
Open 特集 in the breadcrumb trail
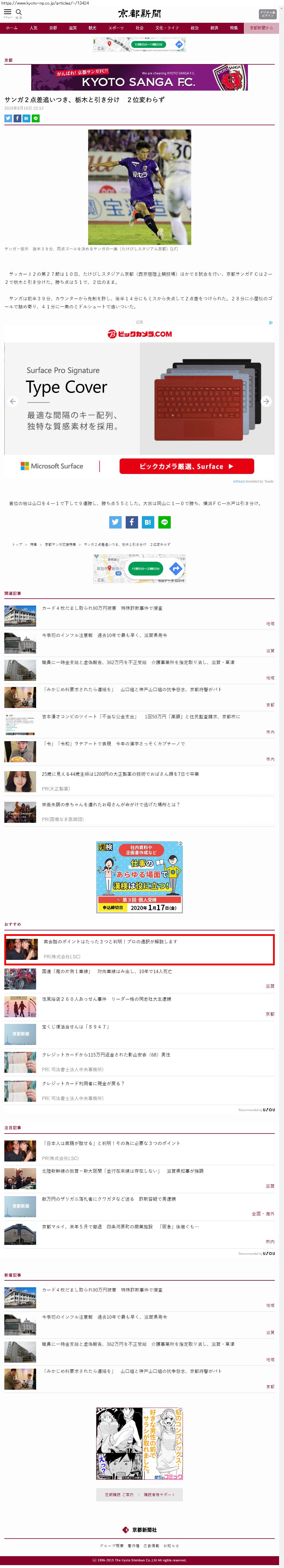pyautogui.click(x=34, y=544)
